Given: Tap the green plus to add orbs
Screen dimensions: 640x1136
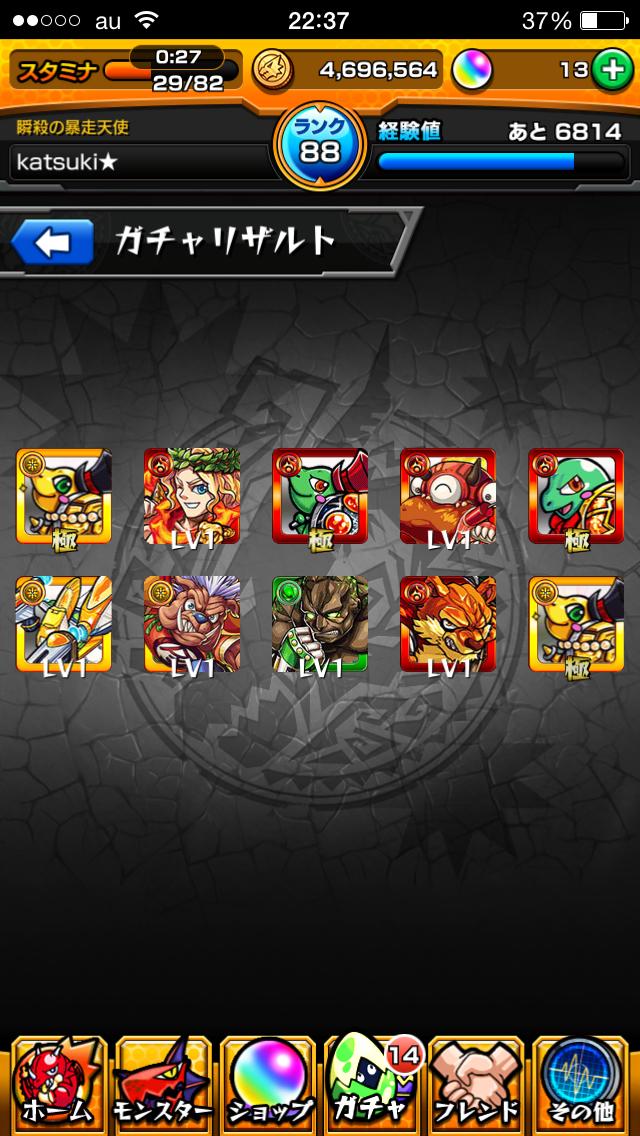Looking at the screenshot, I should 609,69.
